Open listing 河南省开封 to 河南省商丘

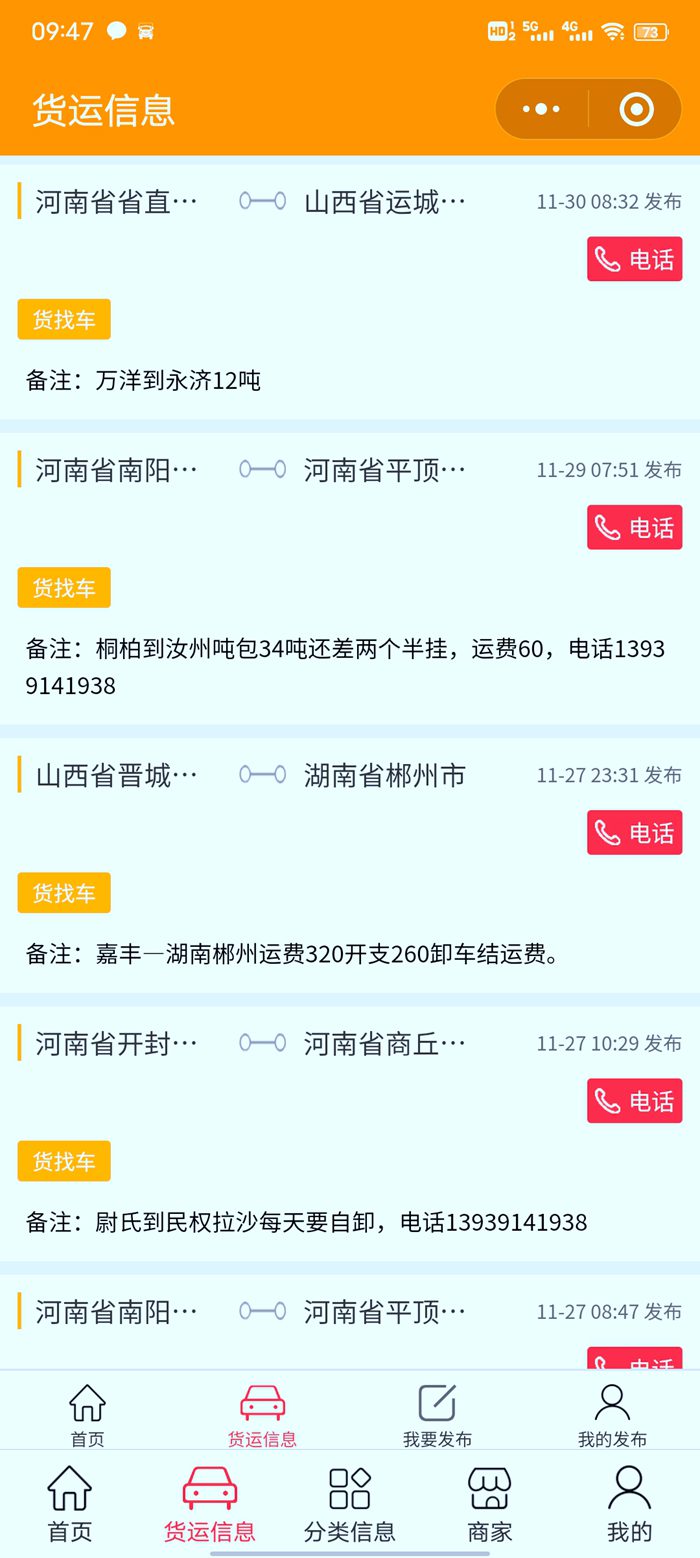[250, 1043]
